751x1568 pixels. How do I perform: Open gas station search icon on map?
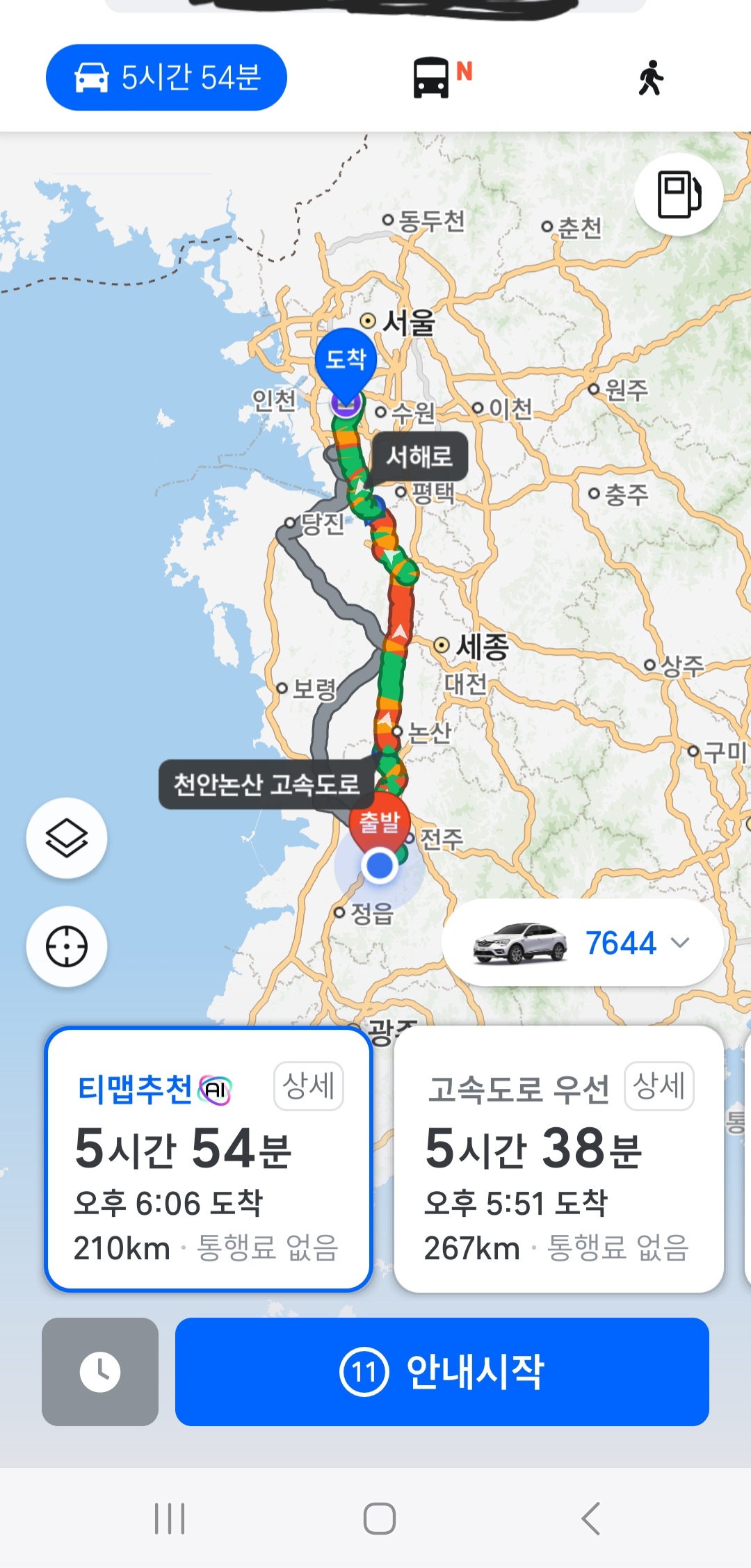679,195
